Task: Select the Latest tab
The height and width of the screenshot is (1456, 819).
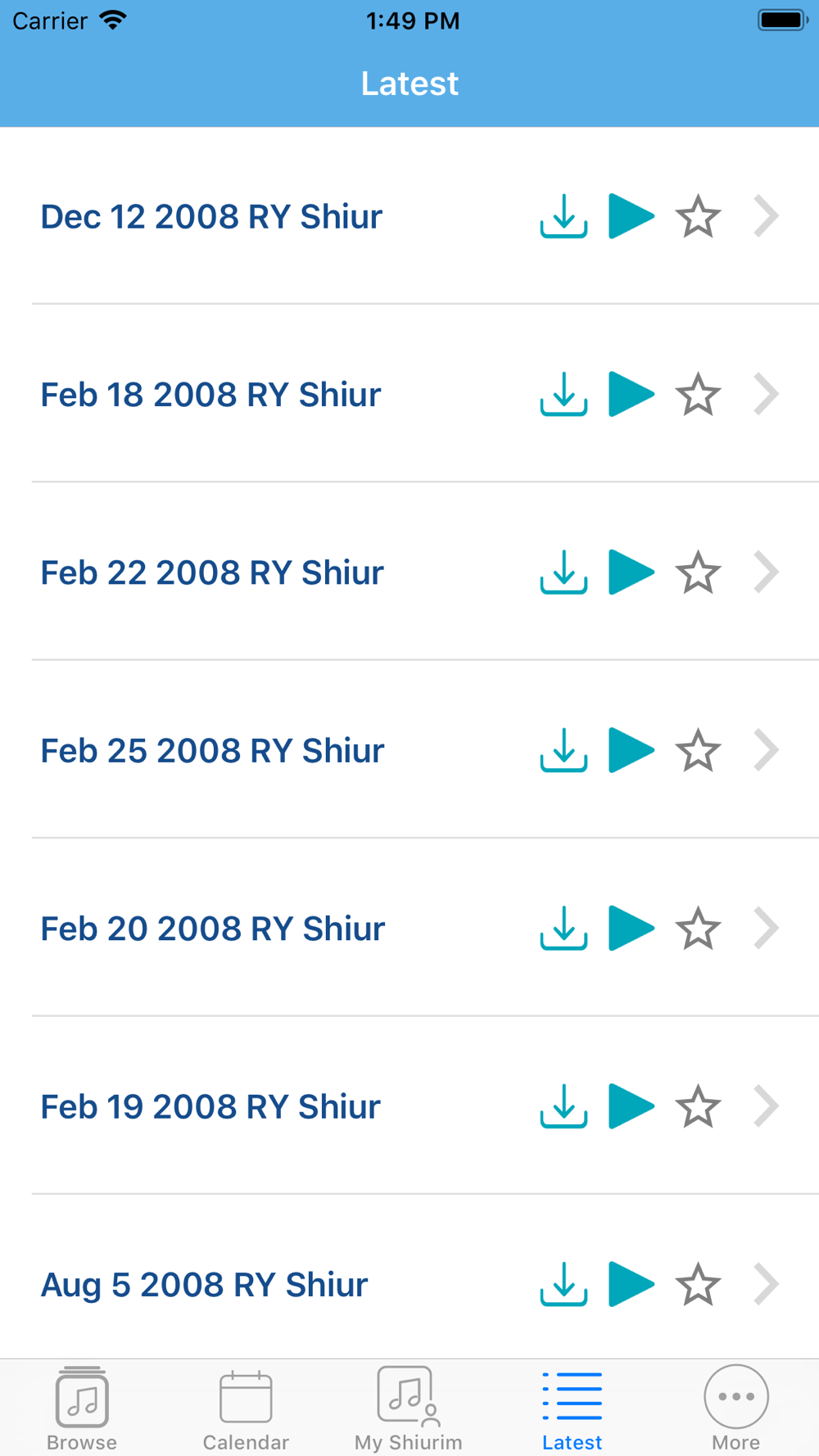Action: point(572,1409)
